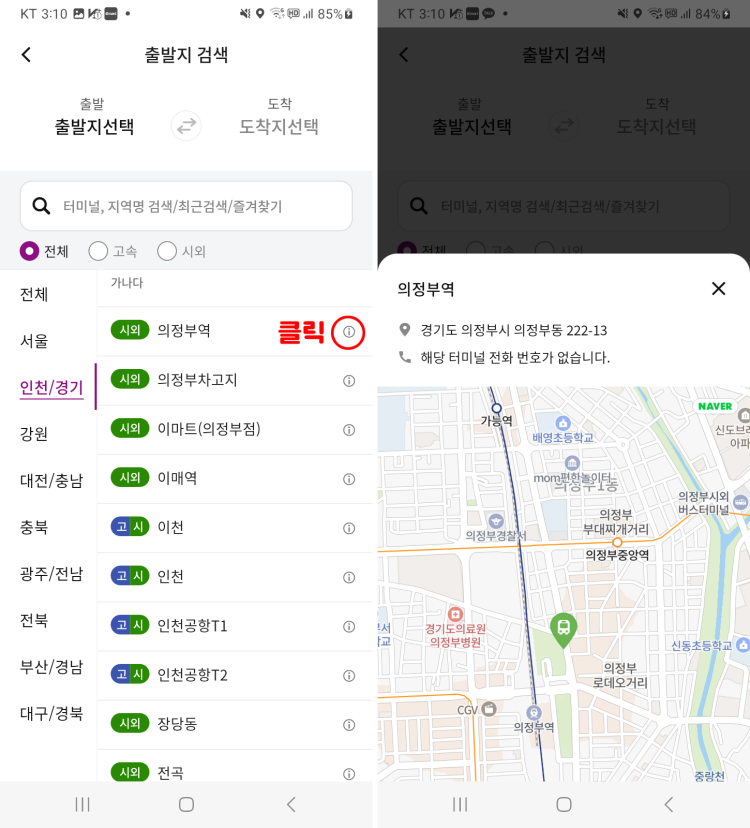Select 의정부차고지 terminal
Viewport: 750px width, 828px height.
[198, 380]
